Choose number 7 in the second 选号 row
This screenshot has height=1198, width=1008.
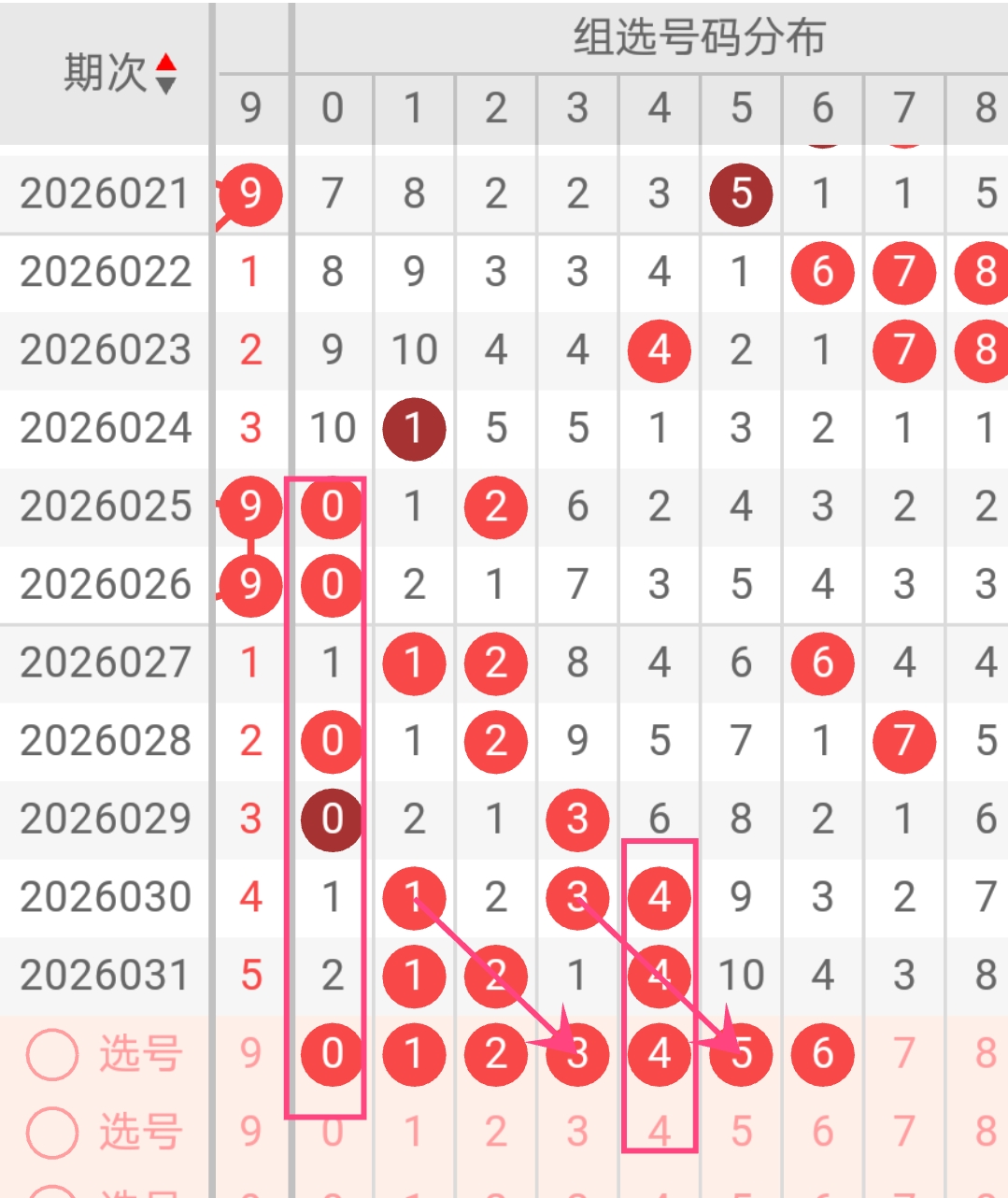click(x=903, y=1133)
